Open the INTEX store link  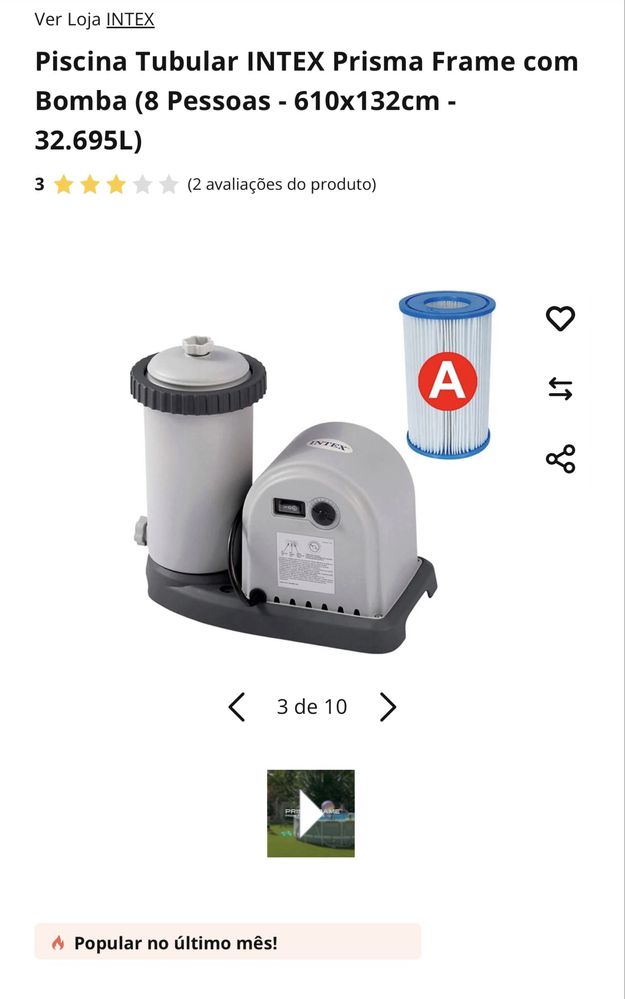pos(130,19)
